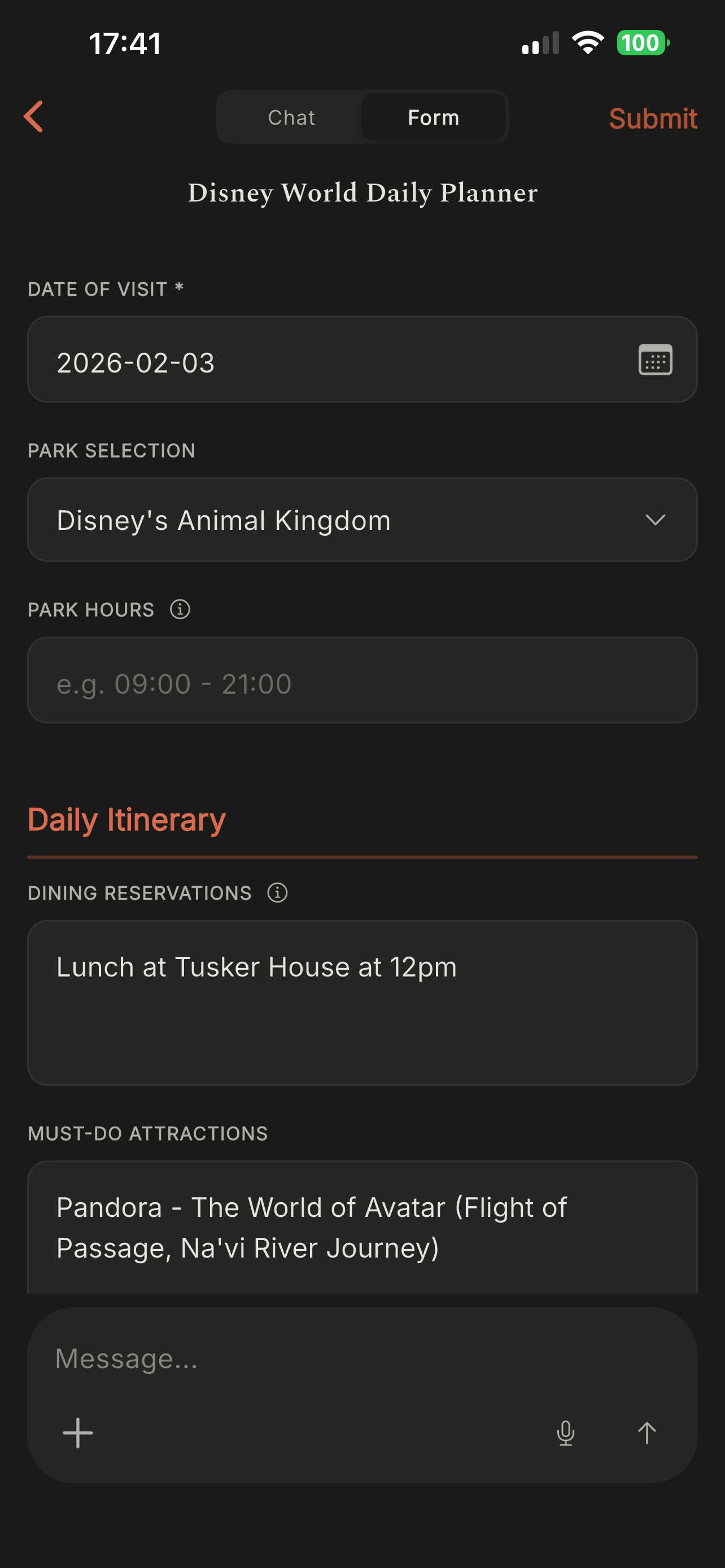Switch to the Chat tab
The width and height of the screenshot is (725, 1568).
coord(291,117)
